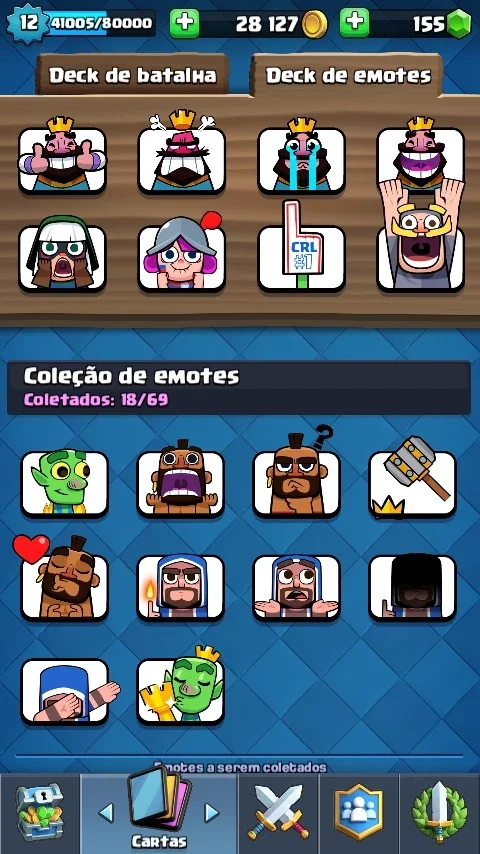The image size is (480, 854).
Task: Tap the right arrow beside Cartas
Action: tap(211, 813)
